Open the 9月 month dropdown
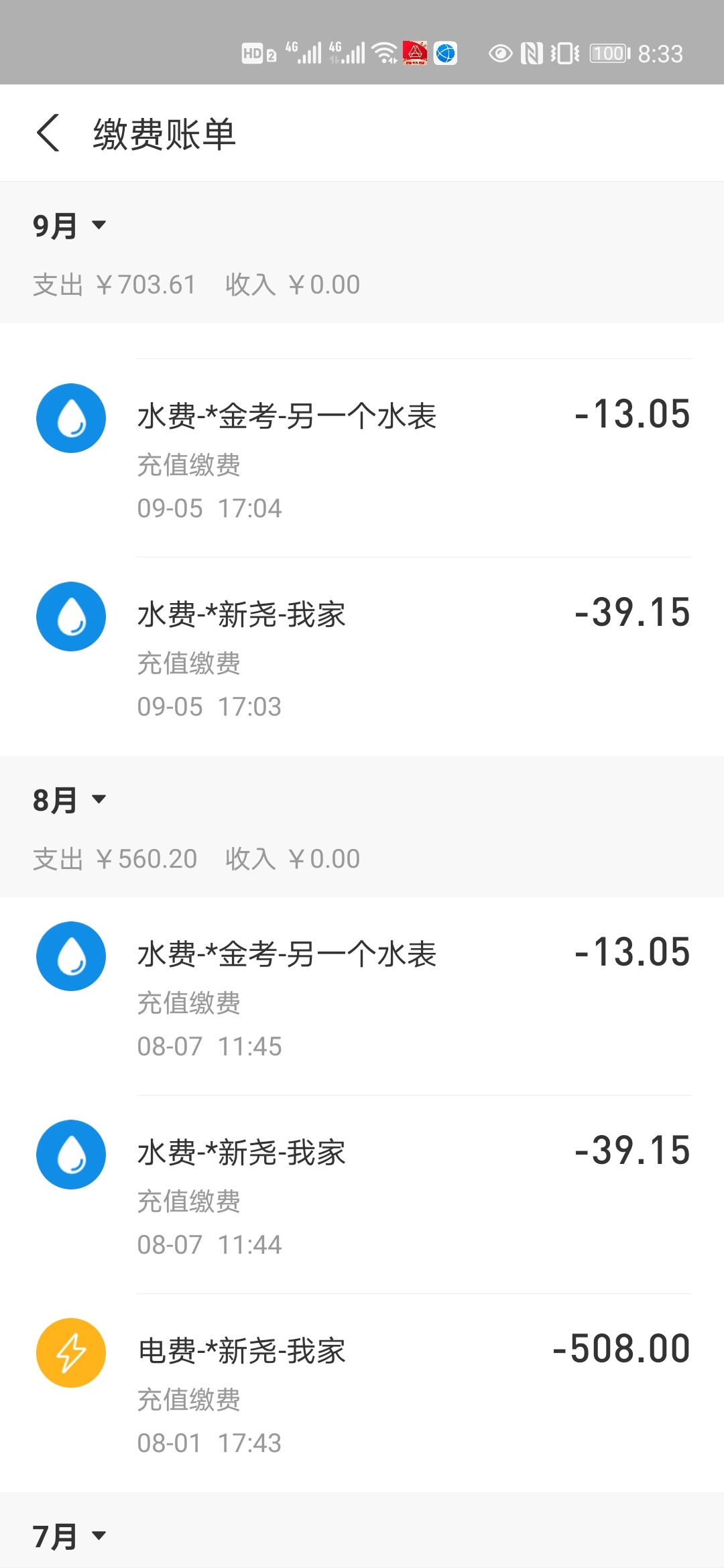Image resolution: width=724 pixels, height=1568 pixels. (70, 225)
